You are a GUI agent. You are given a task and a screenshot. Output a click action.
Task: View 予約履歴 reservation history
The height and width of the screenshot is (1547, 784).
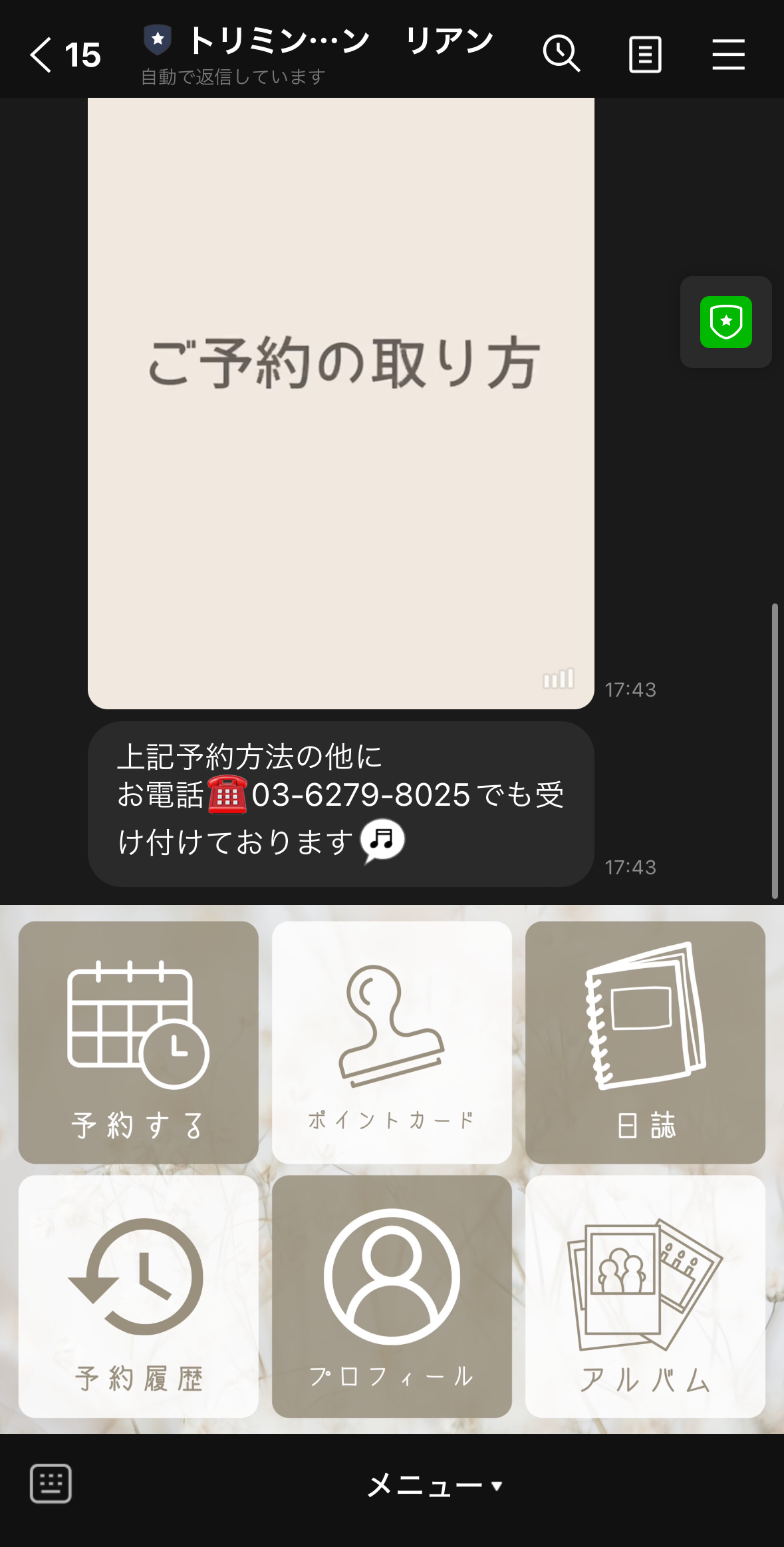point(138,1296)
